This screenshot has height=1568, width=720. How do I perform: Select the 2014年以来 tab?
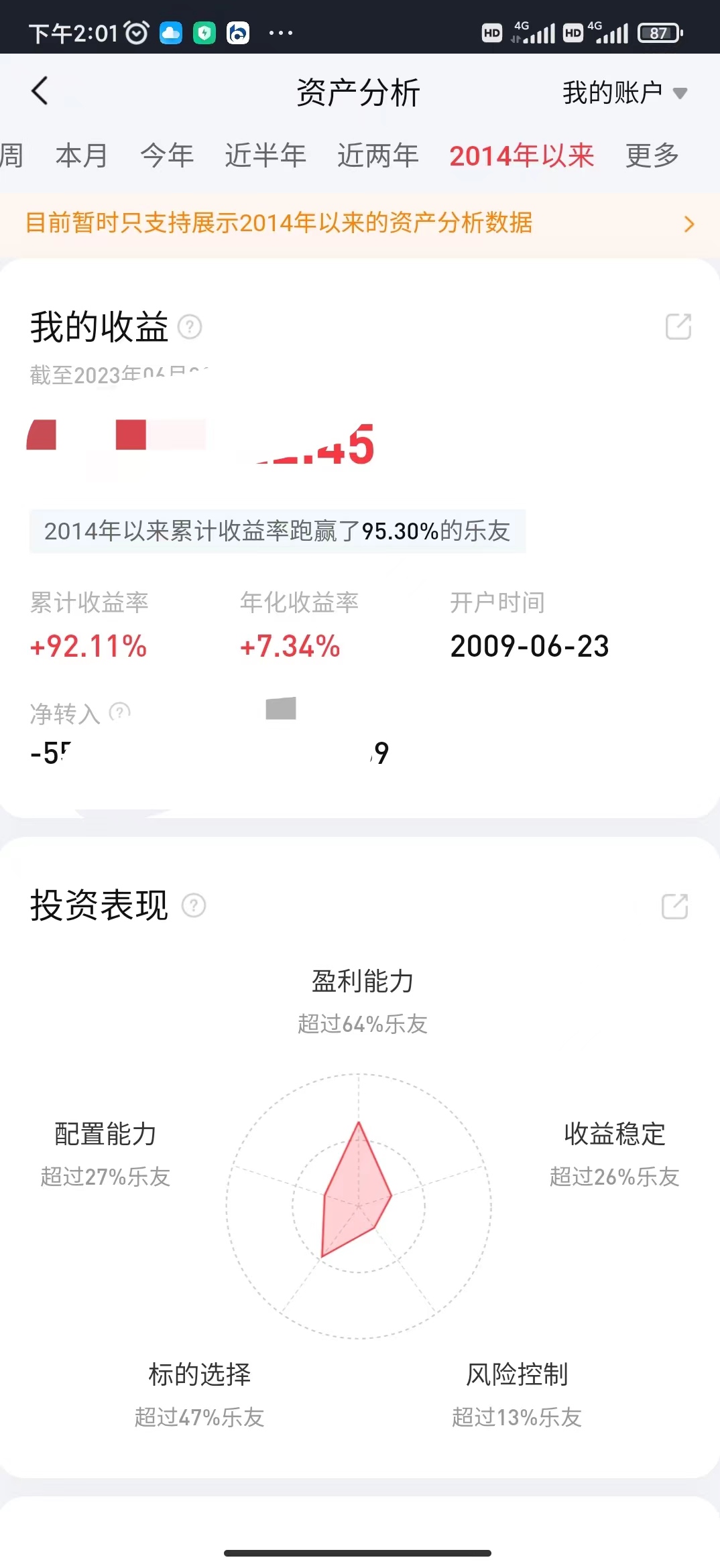[x=522, y=155]
